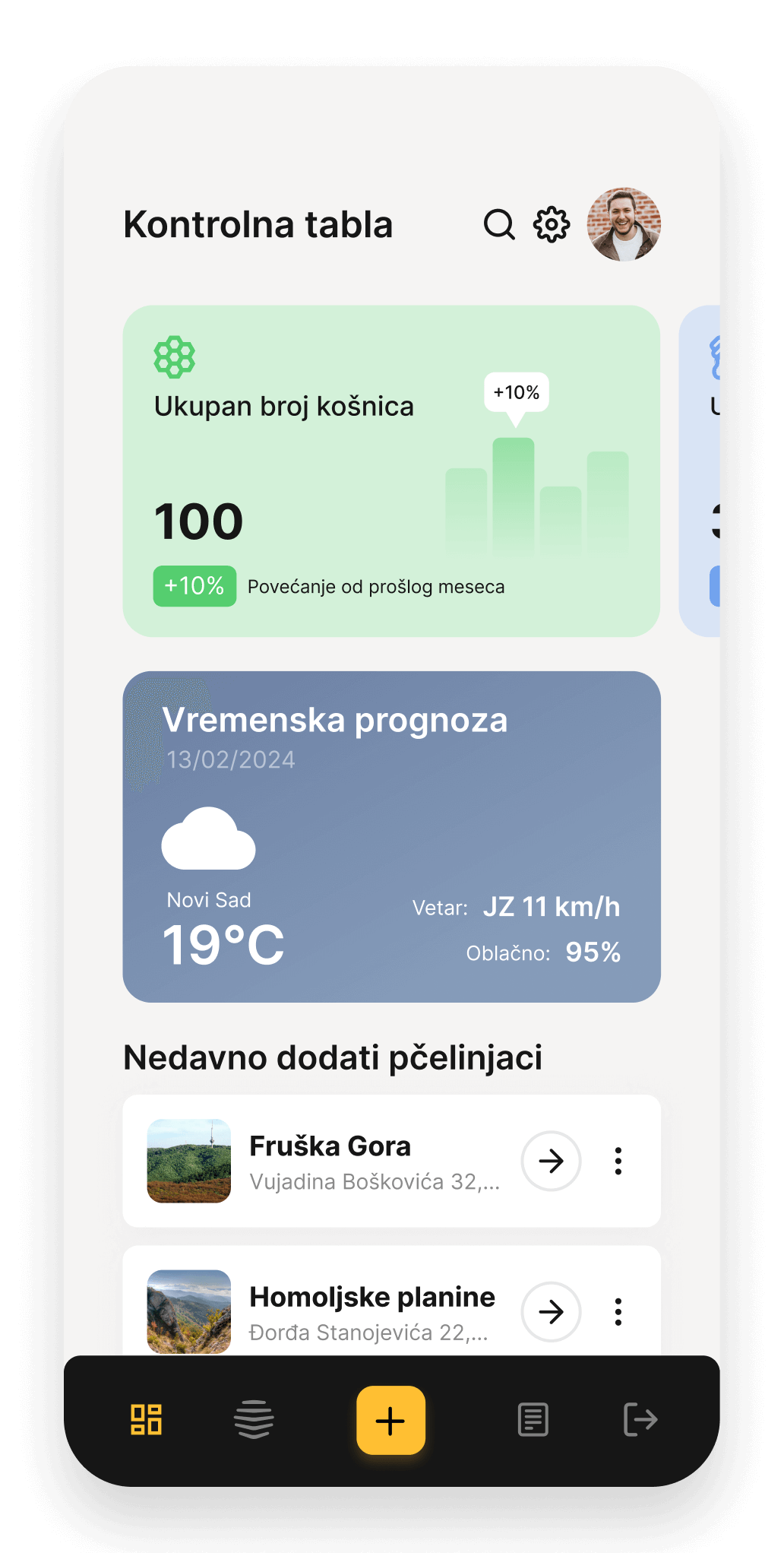Open search from the header
Screen dimensions: 784x1553
tap(499, 224)
